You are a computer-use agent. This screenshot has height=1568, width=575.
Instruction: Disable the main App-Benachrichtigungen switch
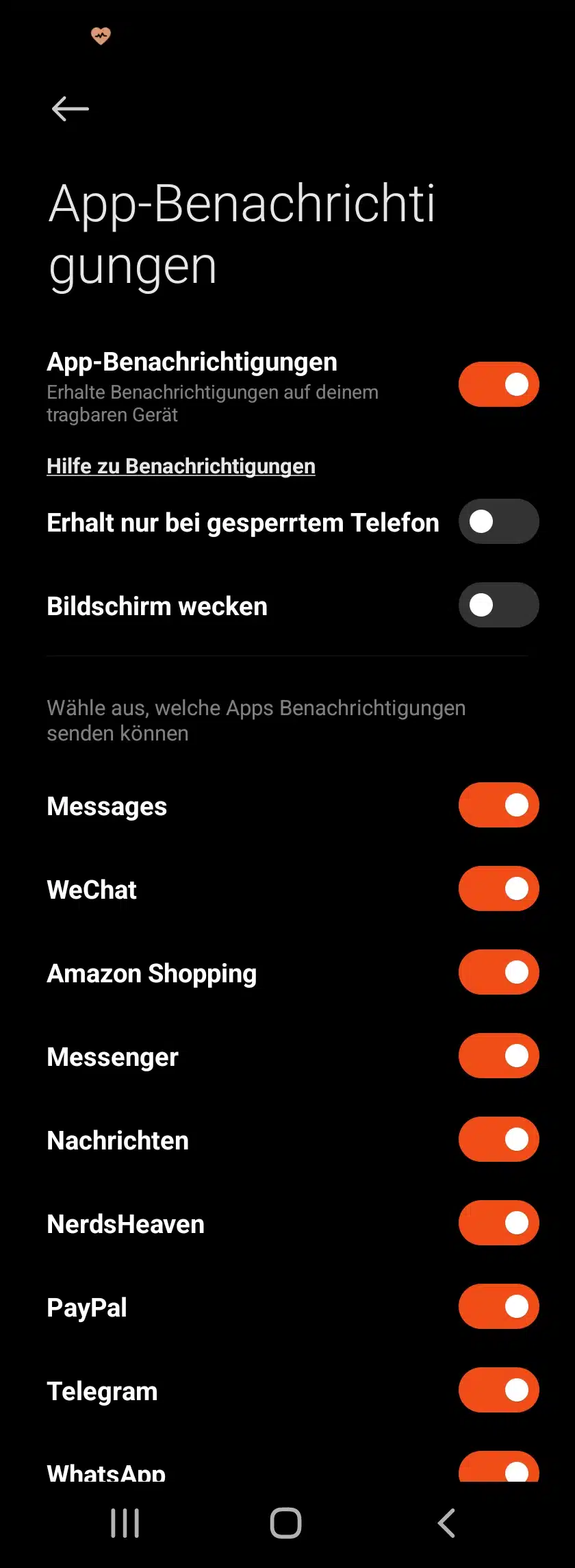(x=498, y=384)
